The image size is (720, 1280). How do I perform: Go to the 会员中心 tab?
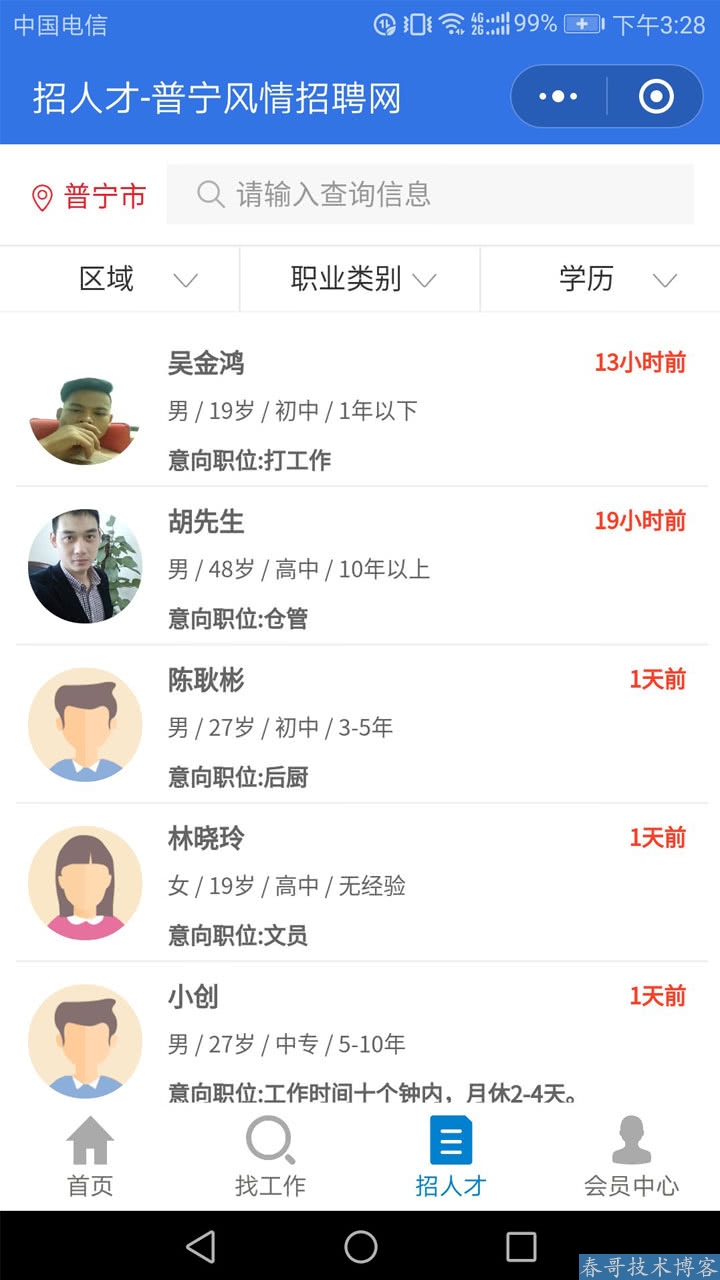[x=631, y=1157]
